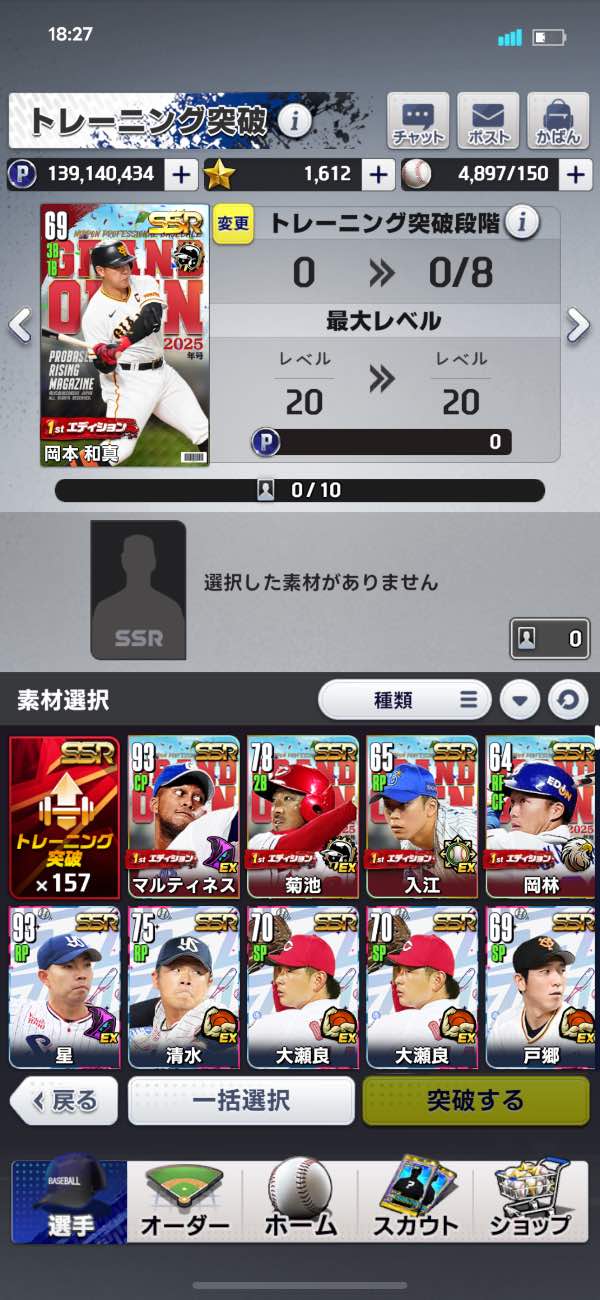Viewport: 600px width, 1300px height.
Task: Go back with 戻る button
Action: point(65,1101)
